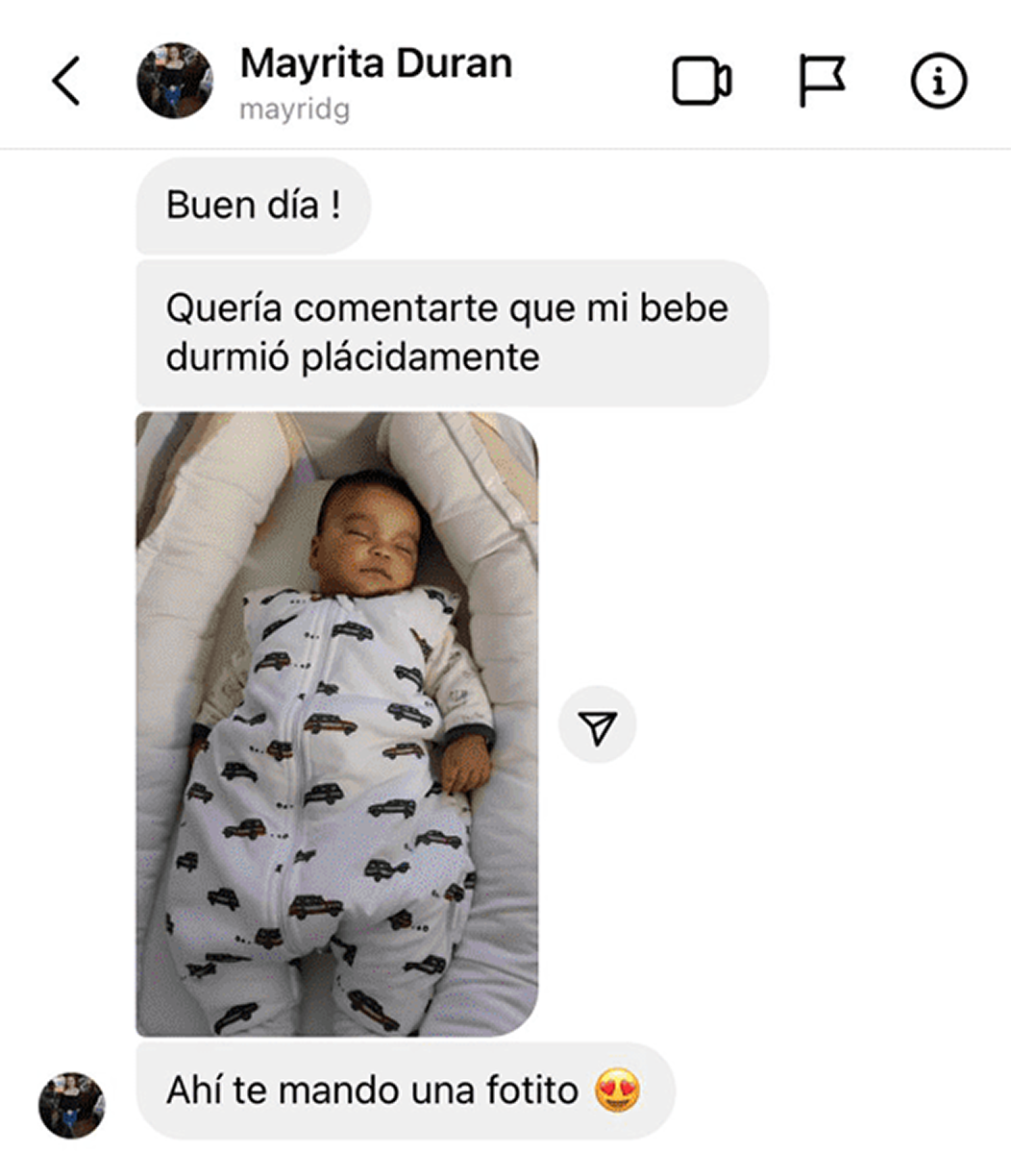The image size is (1011, 1176).
Task: Tap the sender avatar beside the last message
Action: point(72,1105)
